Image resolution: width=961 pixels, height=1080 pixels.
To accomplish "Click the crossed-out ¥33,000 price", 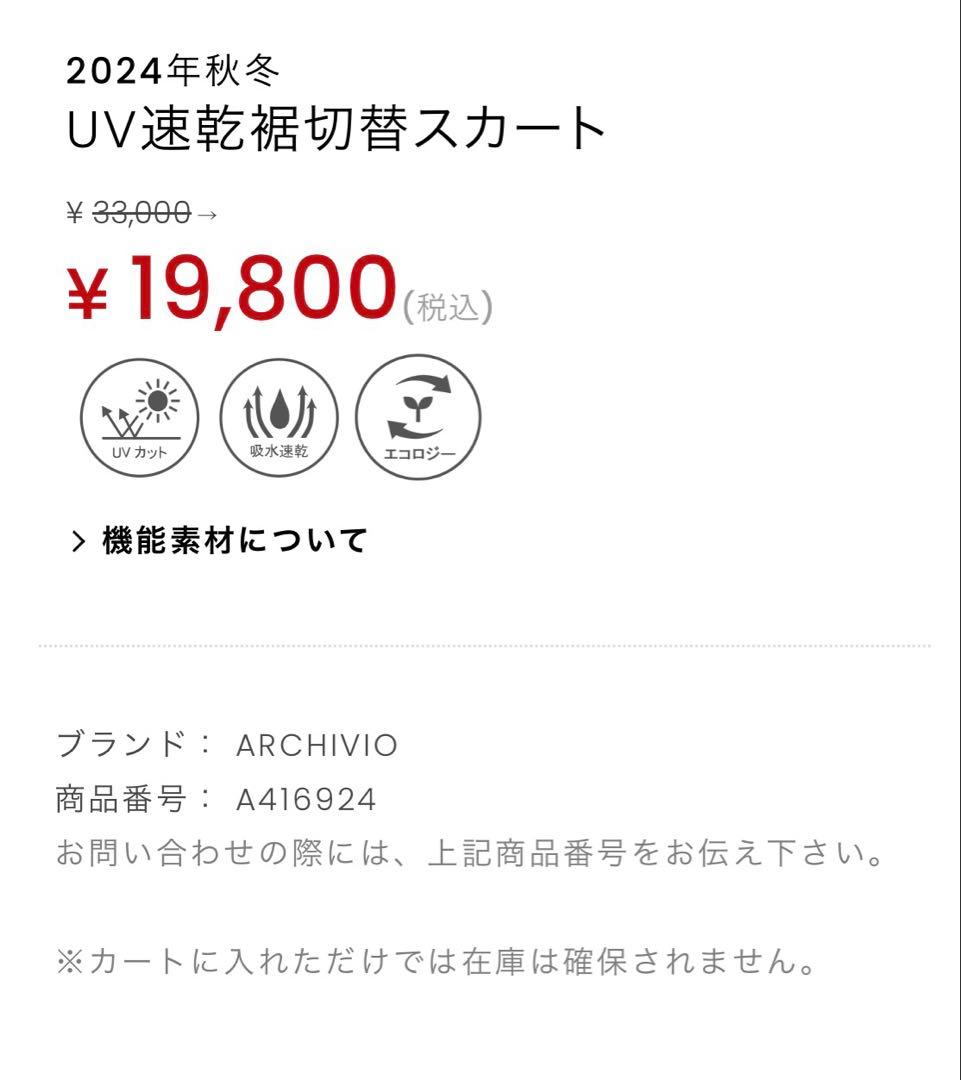I will point(129,212).
